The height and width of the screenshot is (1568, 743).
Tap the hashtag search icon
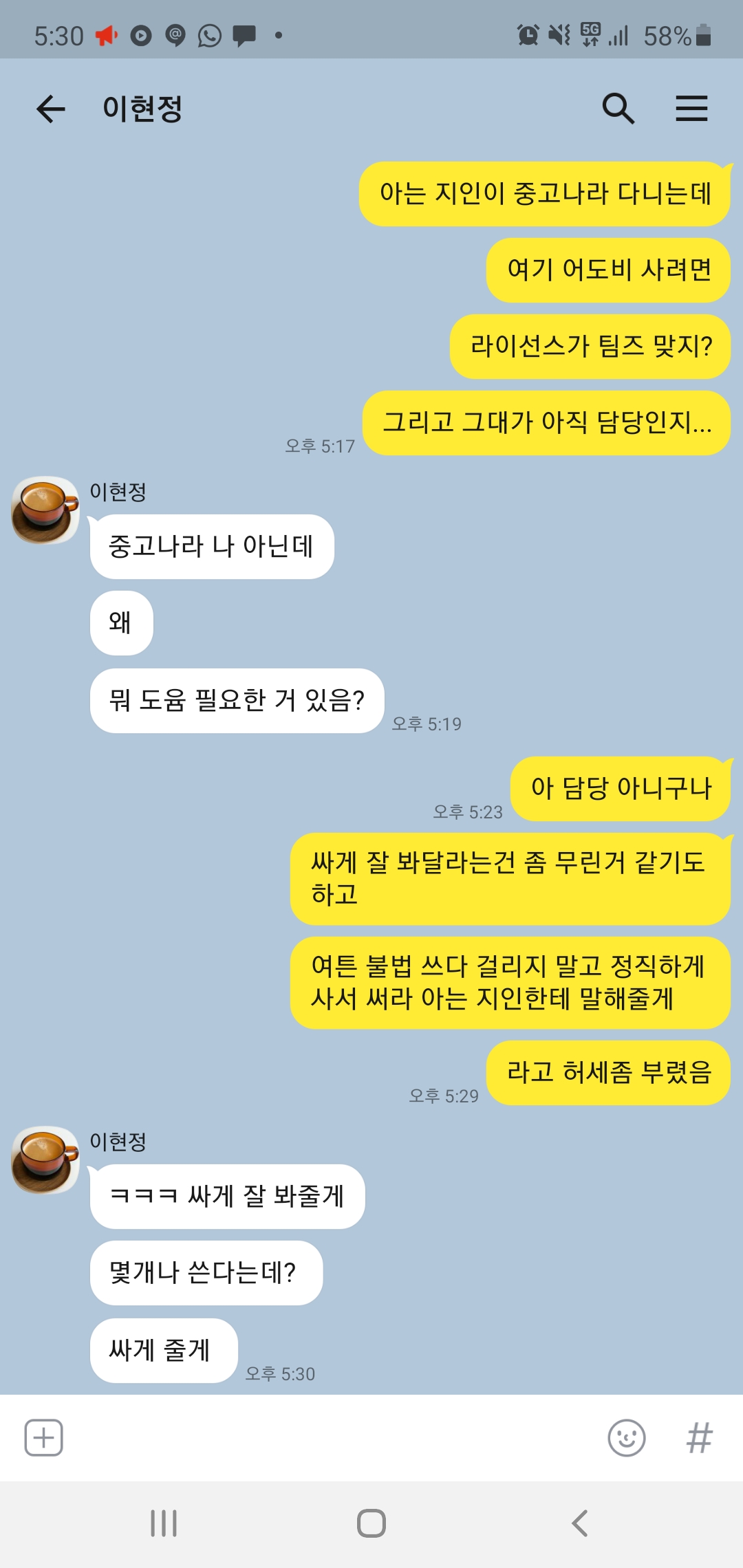coord(699,1437)
